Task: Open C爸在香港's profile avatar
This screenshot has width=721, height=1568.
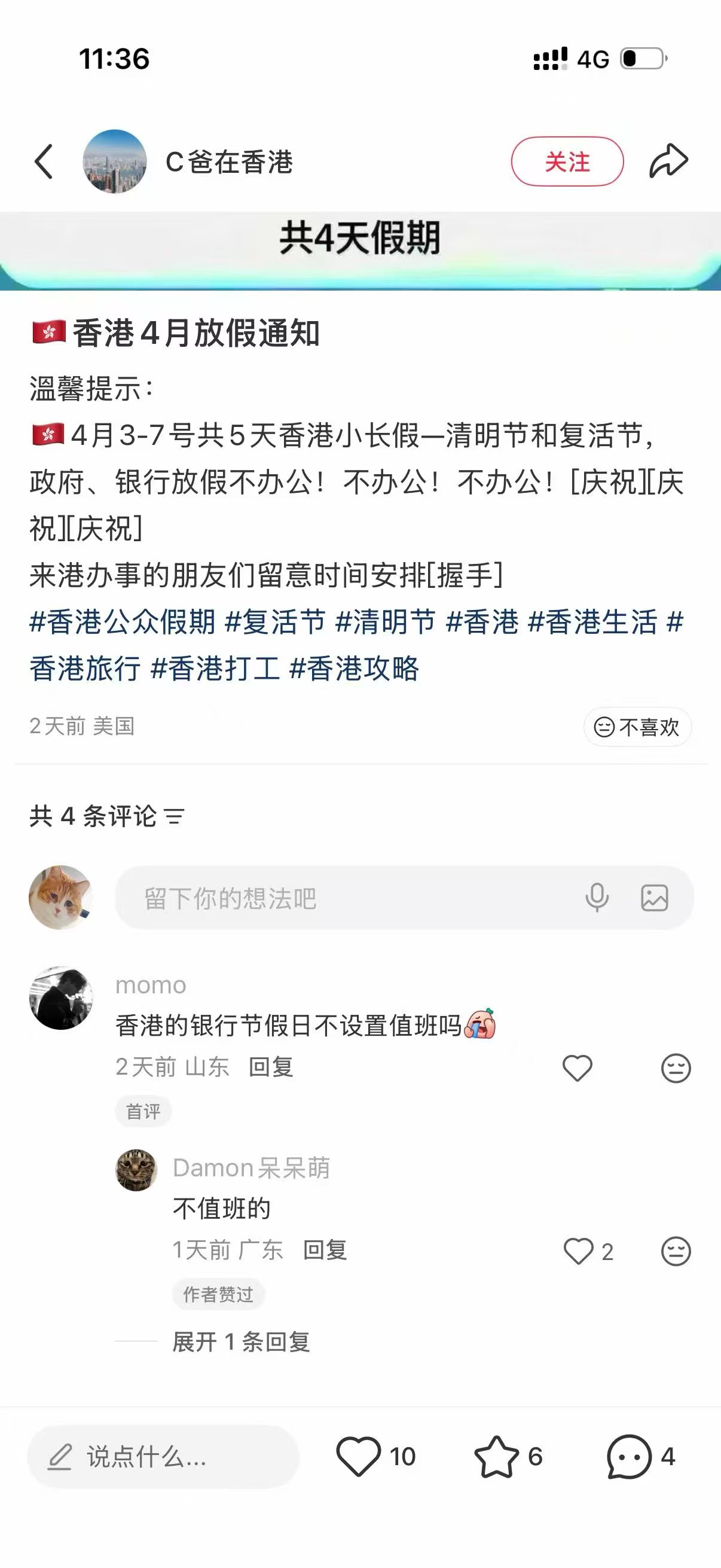Action: tap(114, 161)
